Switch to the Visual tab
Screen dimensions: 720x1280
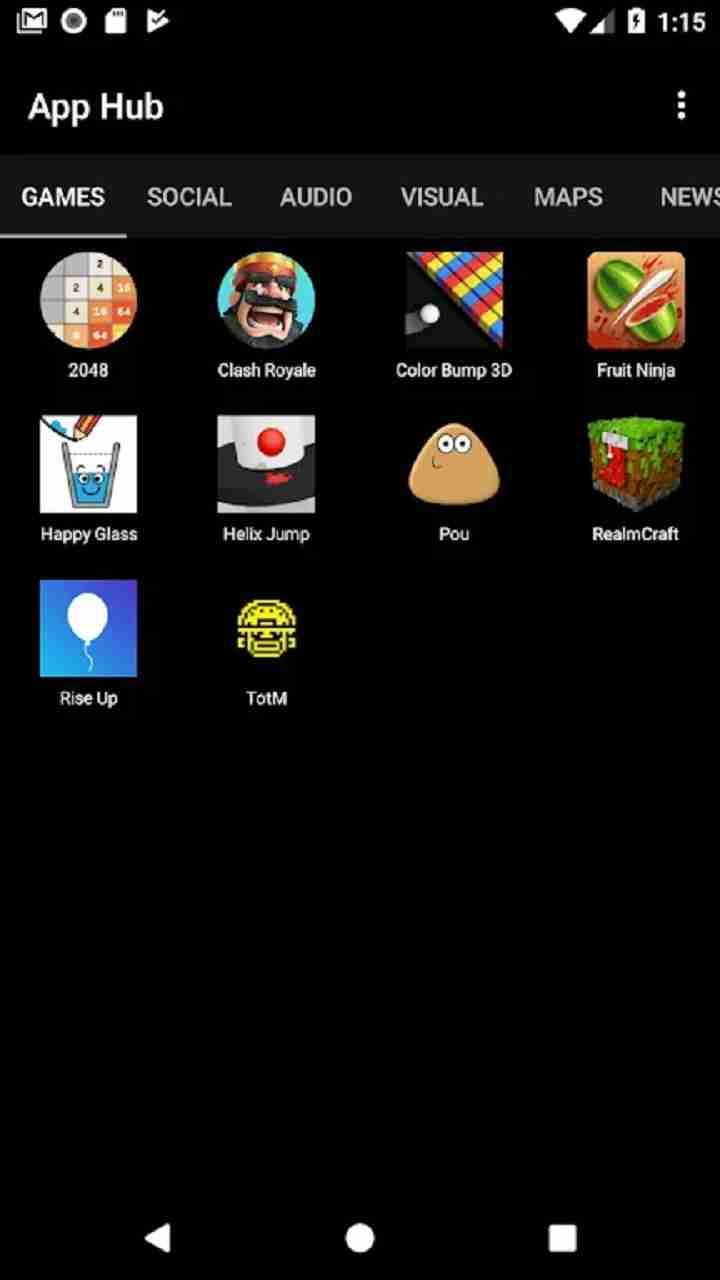coord(442,197)
